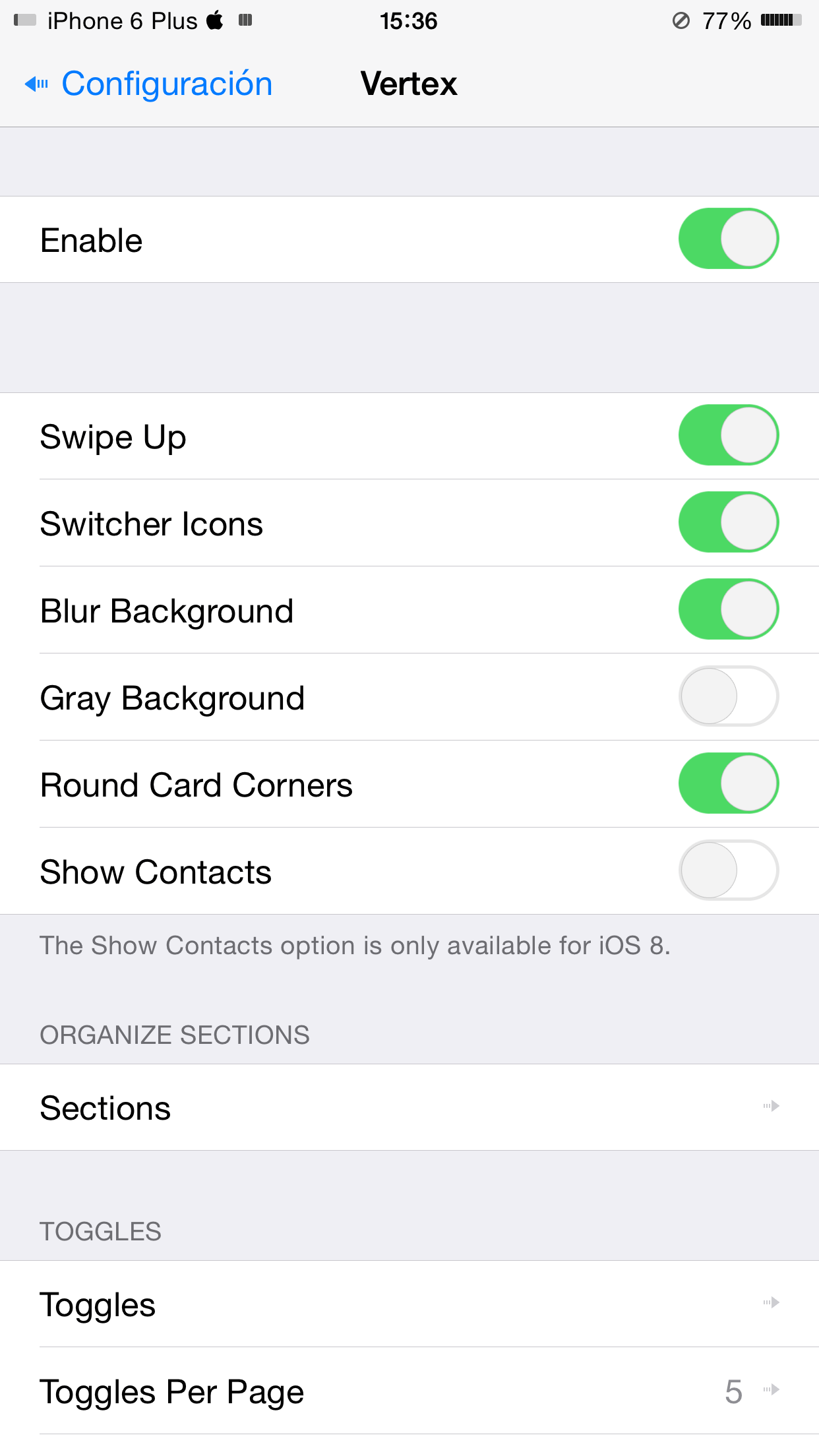Enable Gray Background

click(x=728, y=696)
